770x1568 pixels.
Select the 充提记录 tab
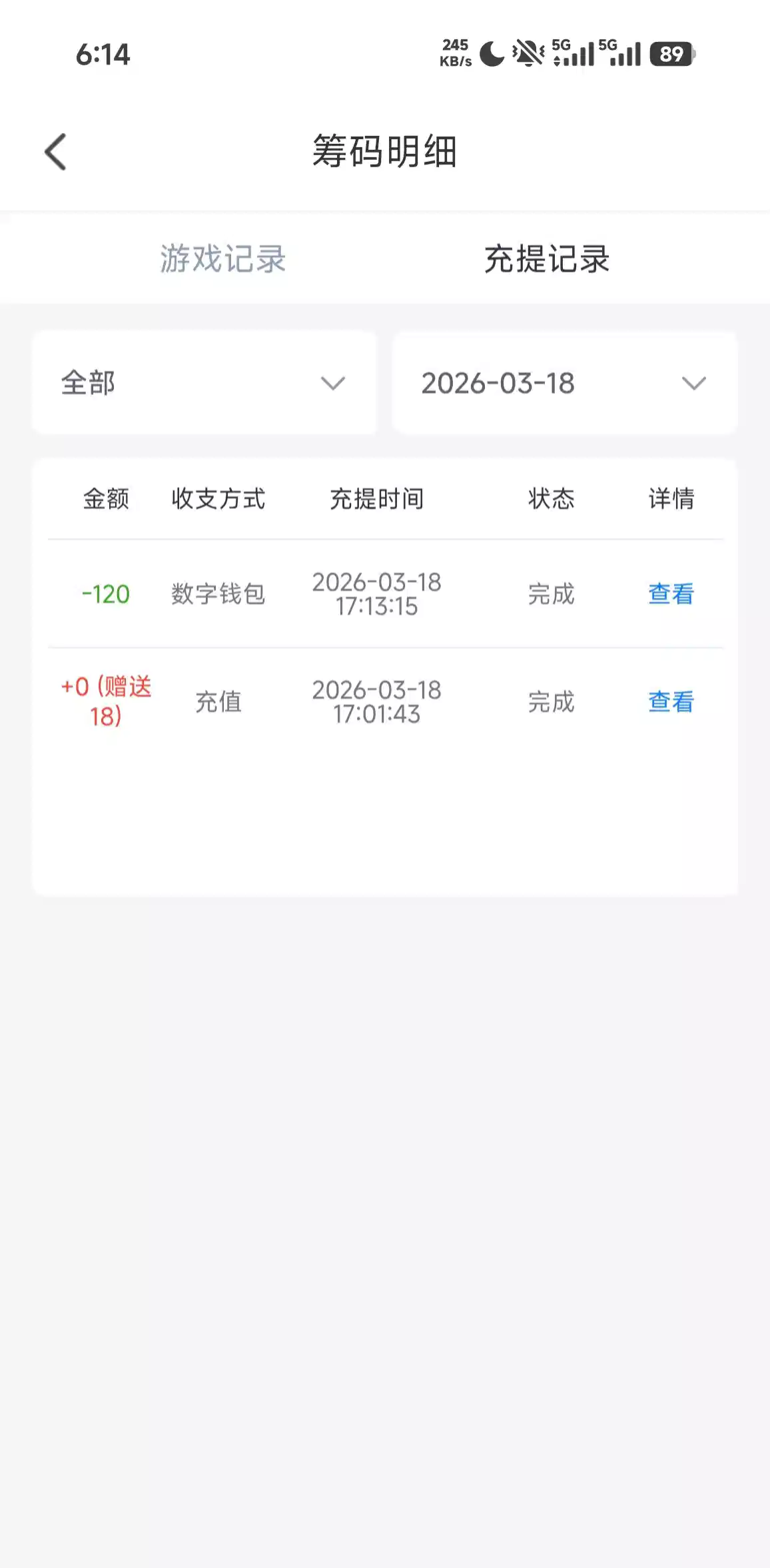point(547,259)
